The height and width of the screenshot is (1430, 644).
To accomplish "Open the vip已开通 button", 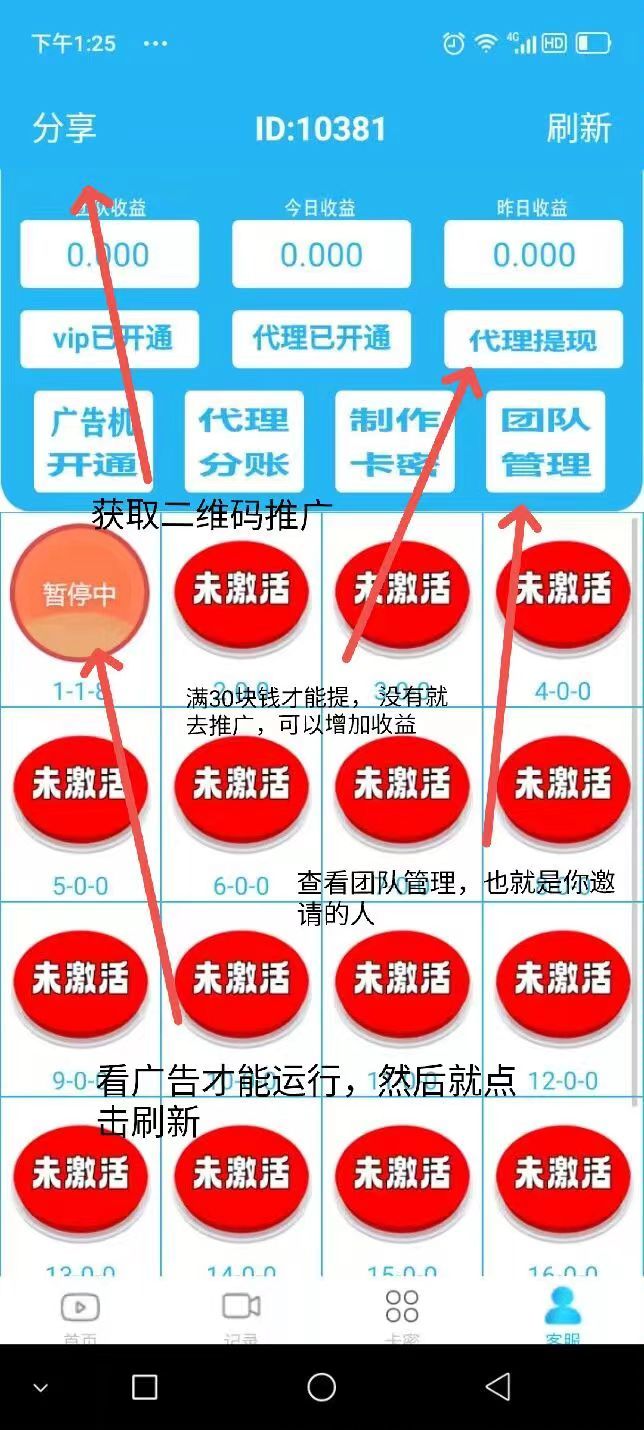I will (110, 339).
